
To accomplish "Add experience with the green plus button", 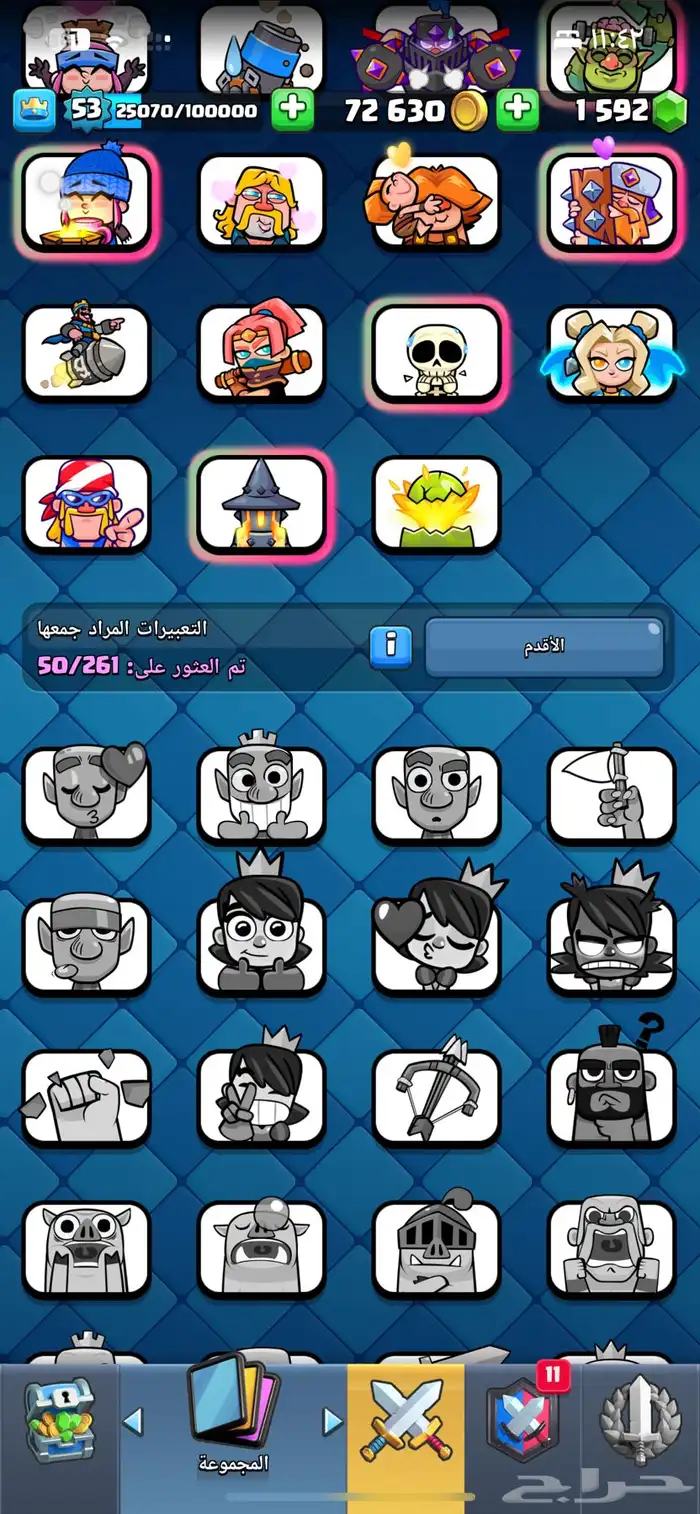I will click(293, 109).
